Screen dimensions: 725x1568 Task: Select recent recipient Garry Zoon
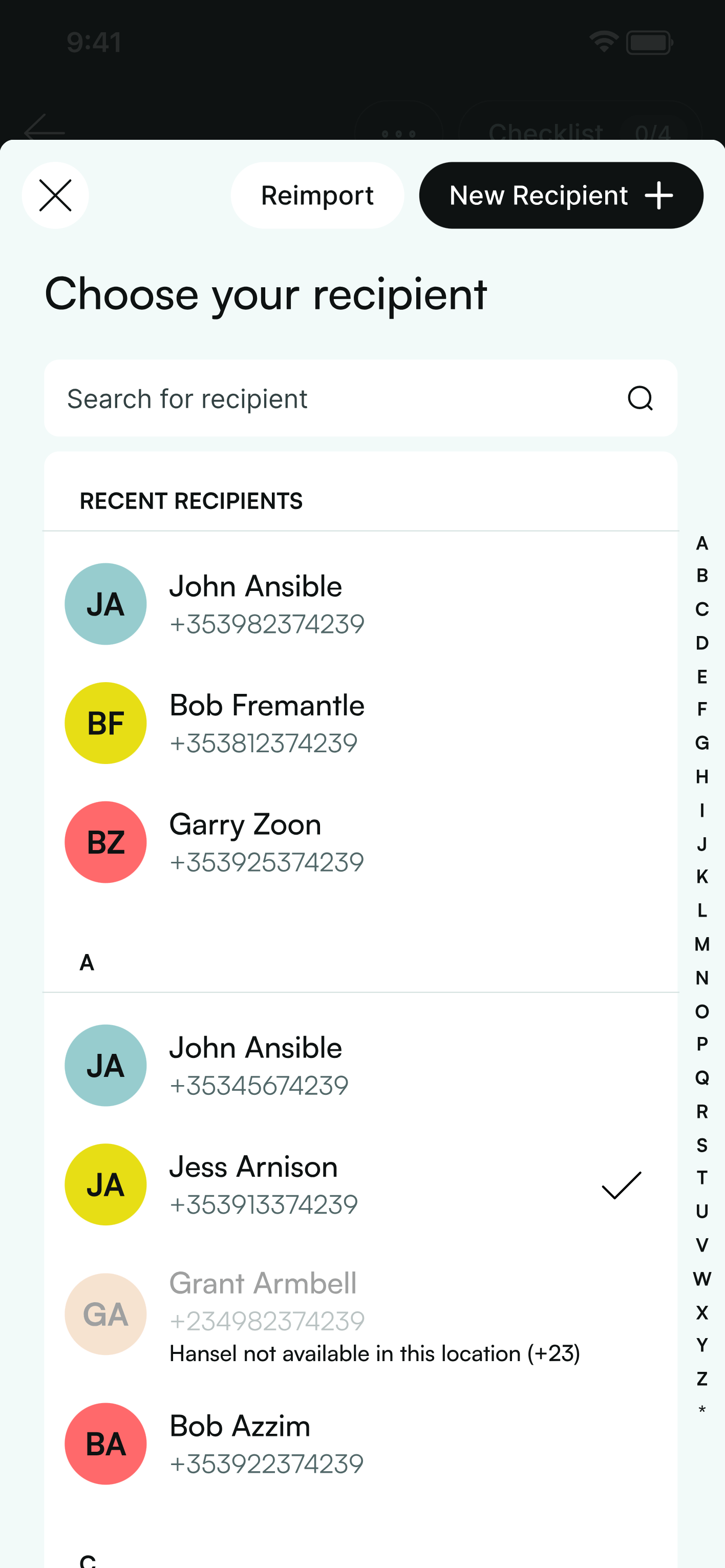click(360, 842)
